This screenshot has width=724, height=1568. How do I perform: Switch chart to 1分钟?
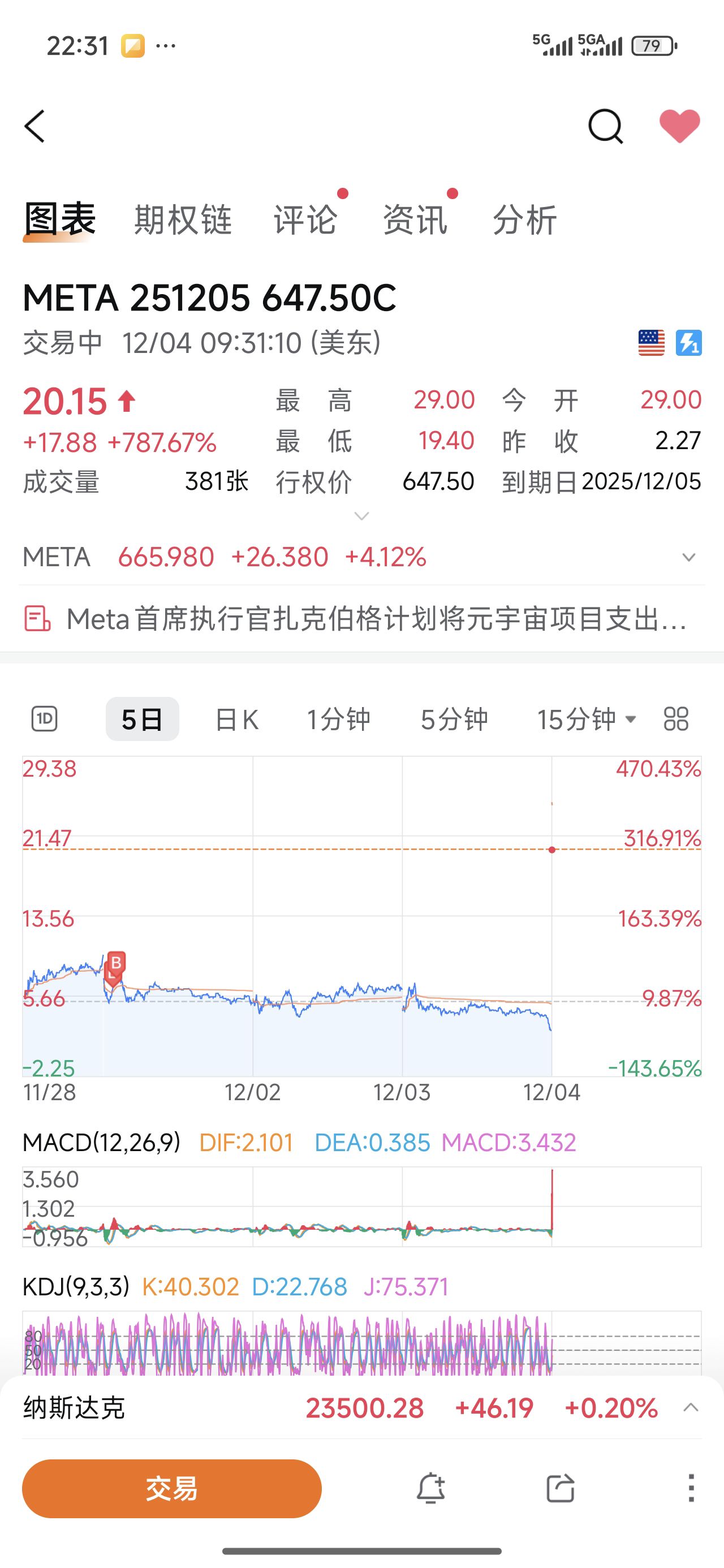(339, 720)
